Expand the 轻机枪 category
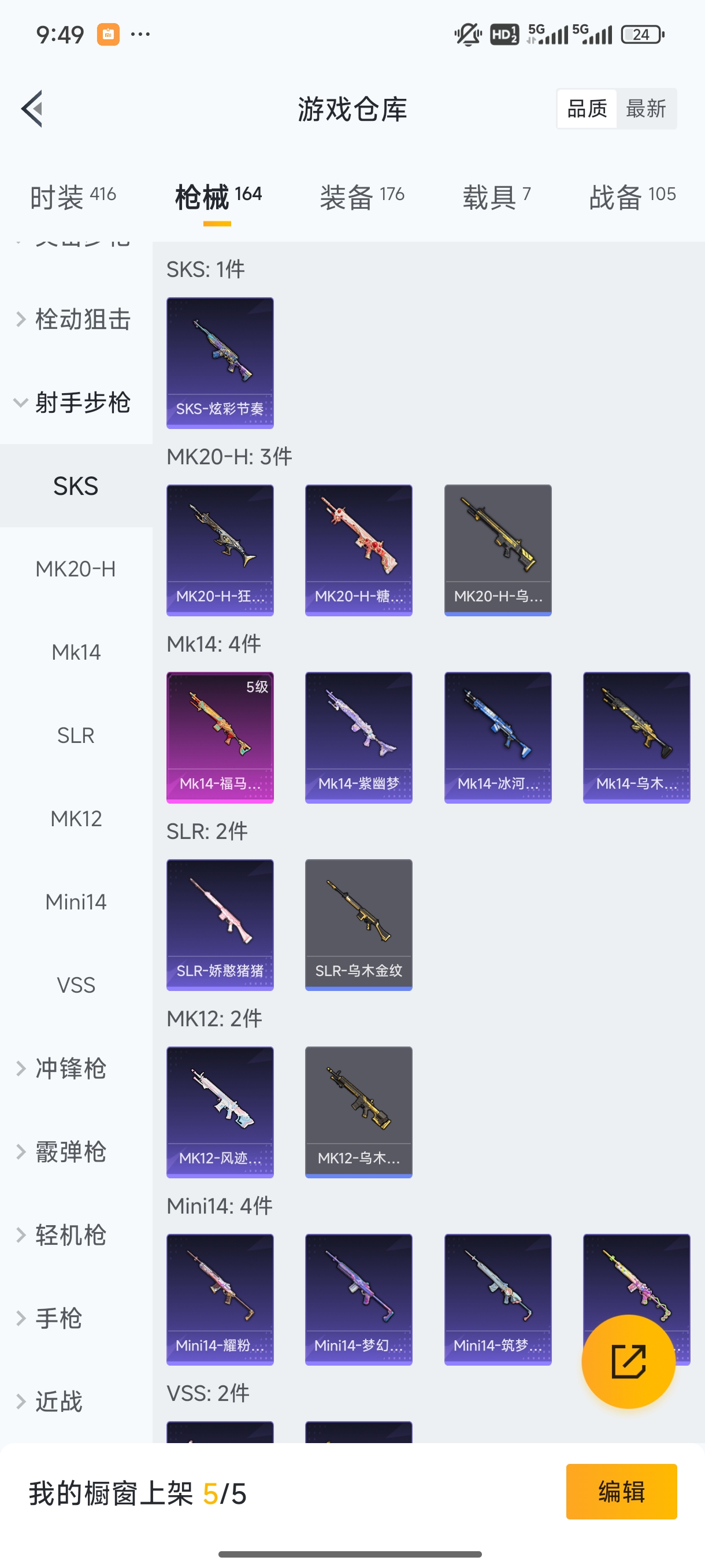Viewport: 705px width, 1568px height. [70, 1234]
